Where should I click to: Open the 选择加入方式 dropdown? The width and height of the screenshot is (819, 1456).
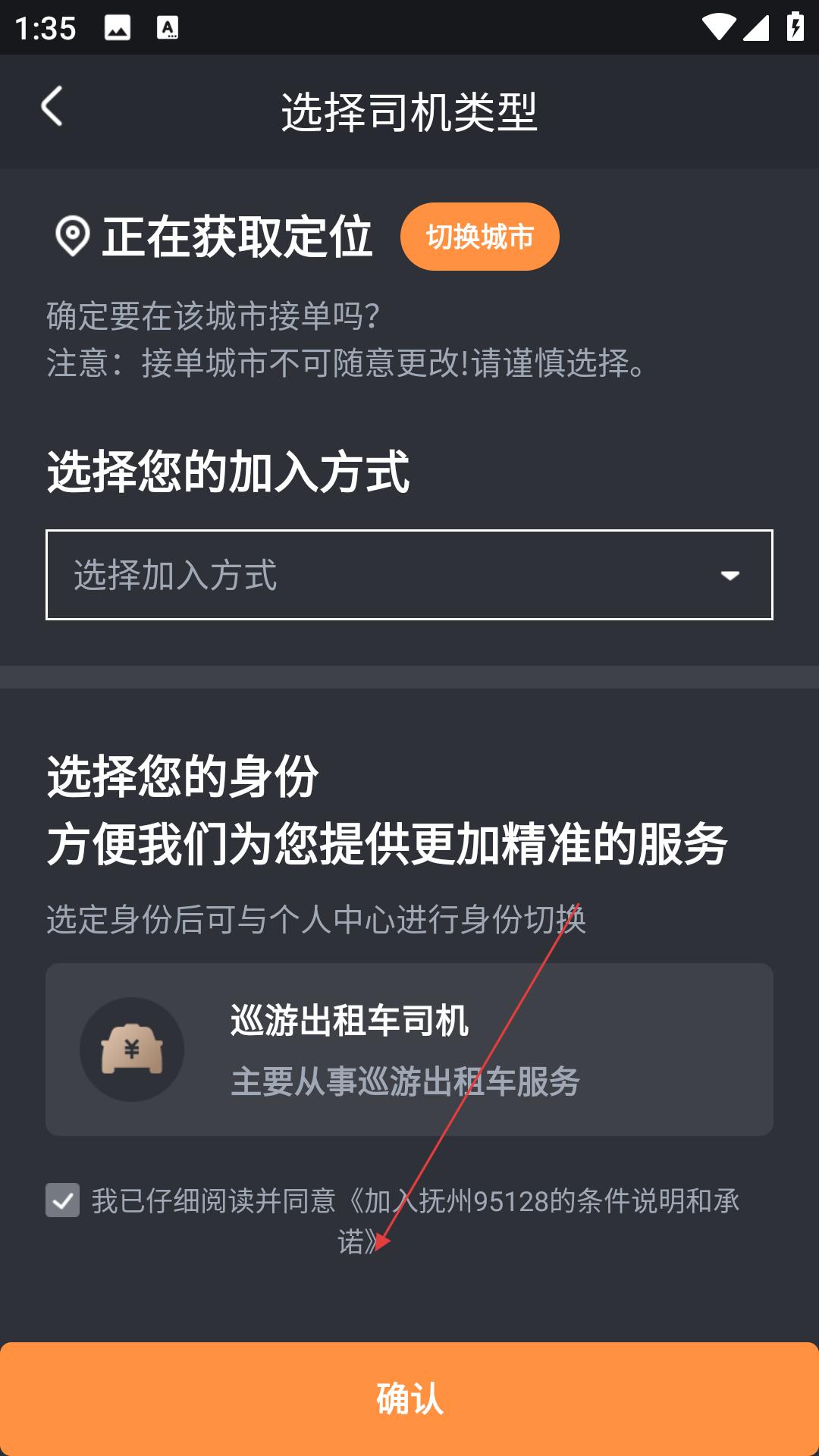point(409,575)
